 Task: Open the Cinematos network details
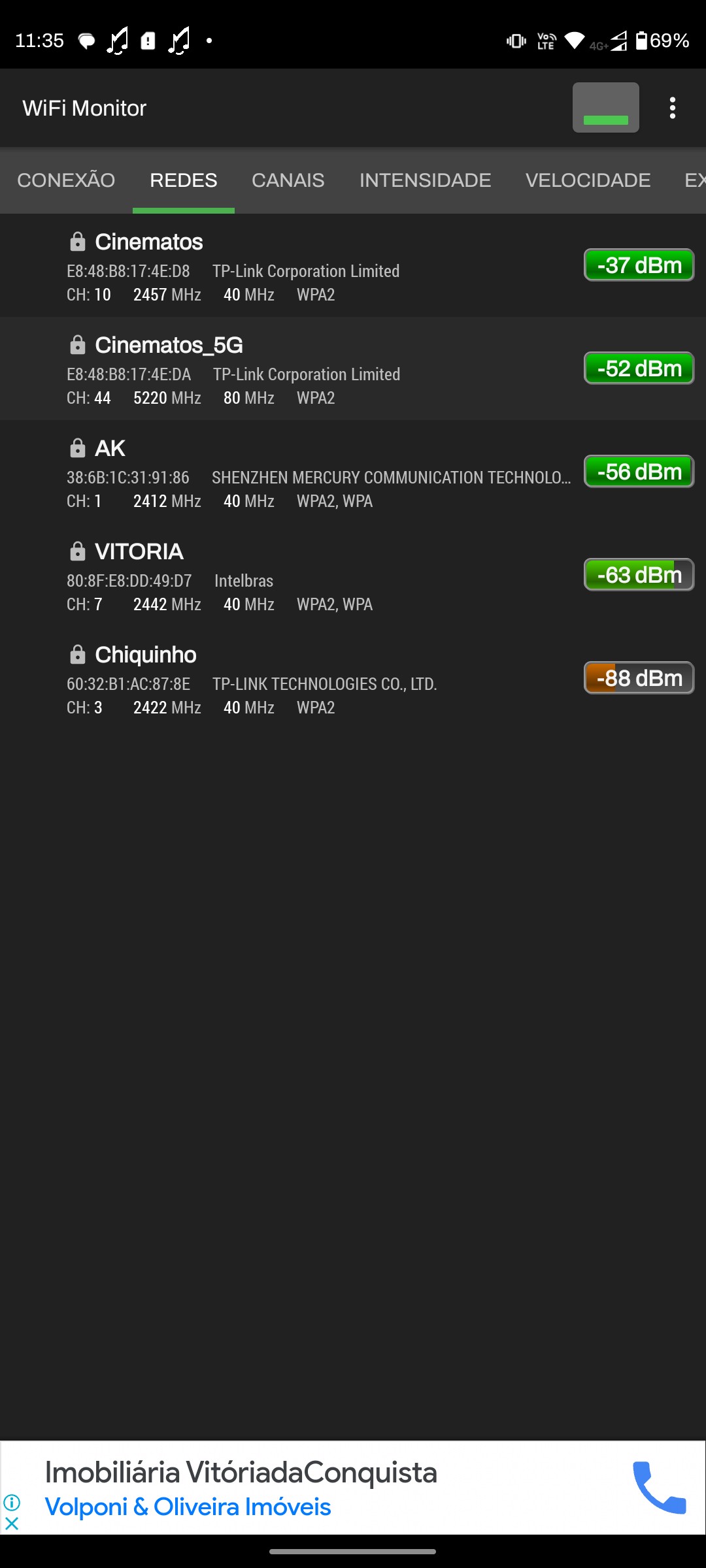294,267
